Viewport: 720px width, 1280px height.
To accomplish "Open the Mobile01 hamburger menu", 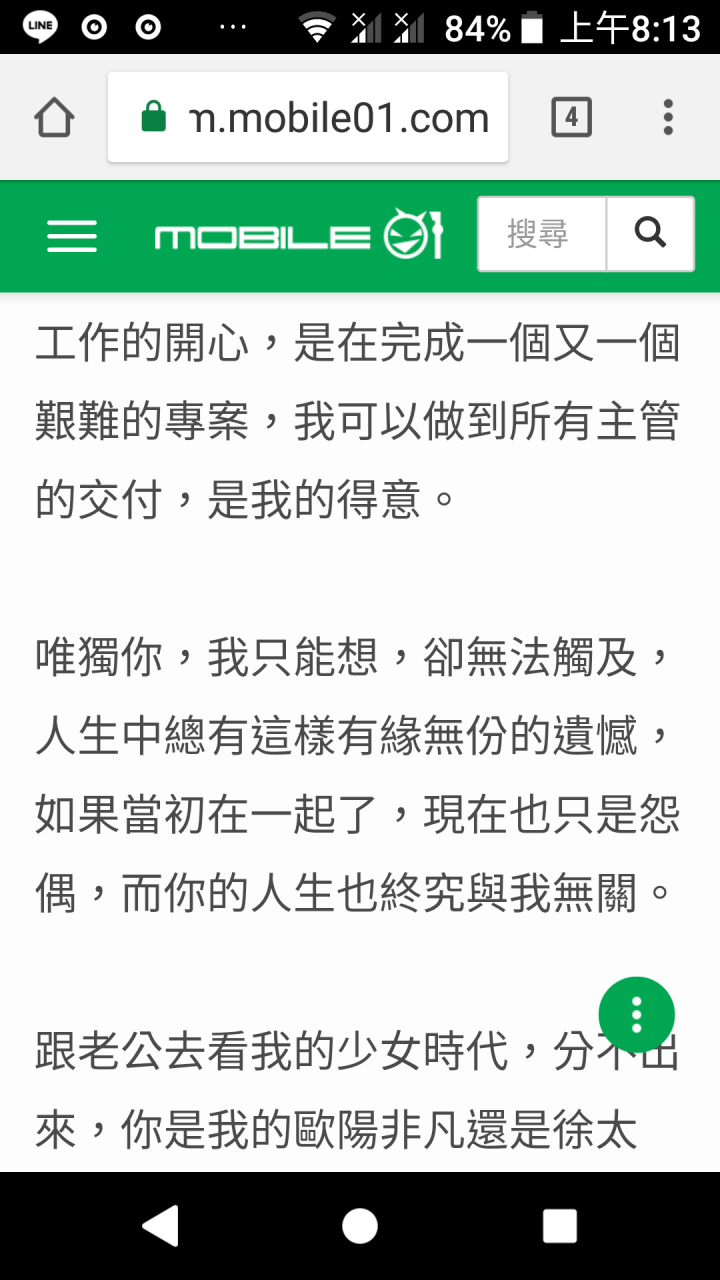I will click(72, 236).
